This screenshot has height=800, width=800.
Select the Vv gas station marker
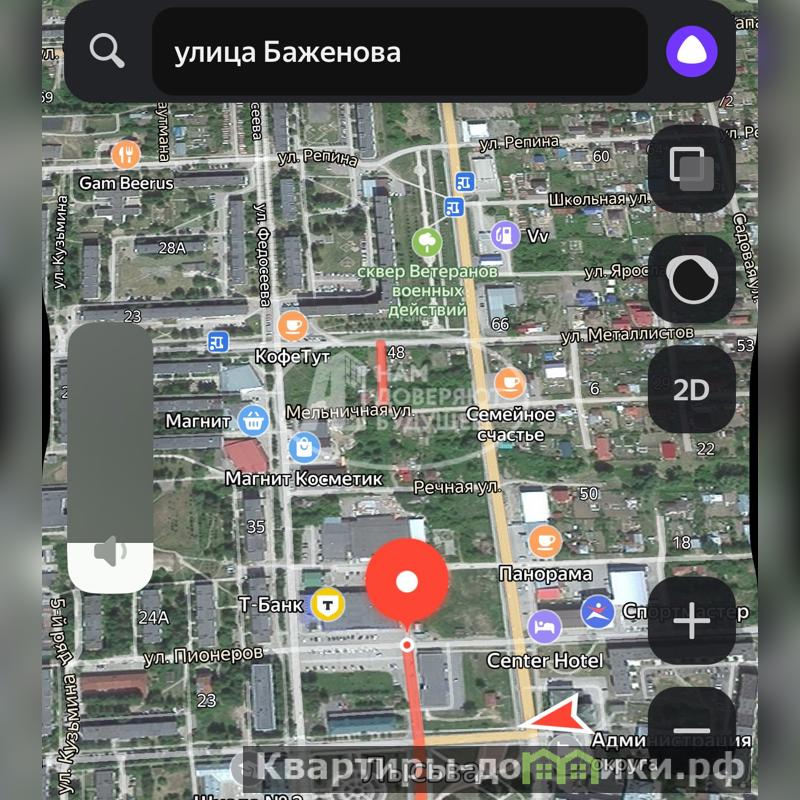[505, 236]
